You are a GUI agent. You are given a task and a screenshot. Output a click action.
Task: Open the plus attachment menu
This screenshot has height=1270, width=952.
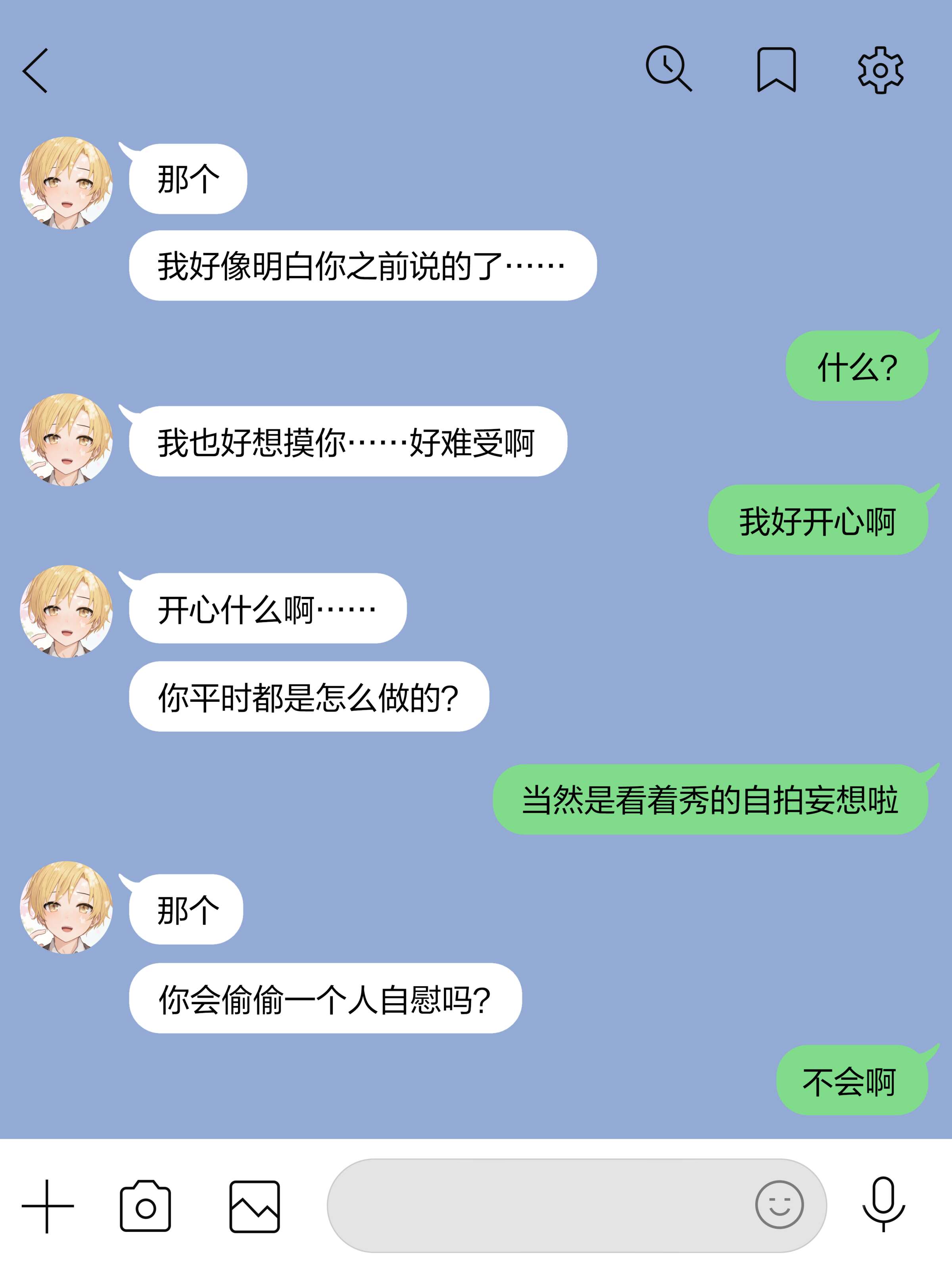tap(48, 1206)
